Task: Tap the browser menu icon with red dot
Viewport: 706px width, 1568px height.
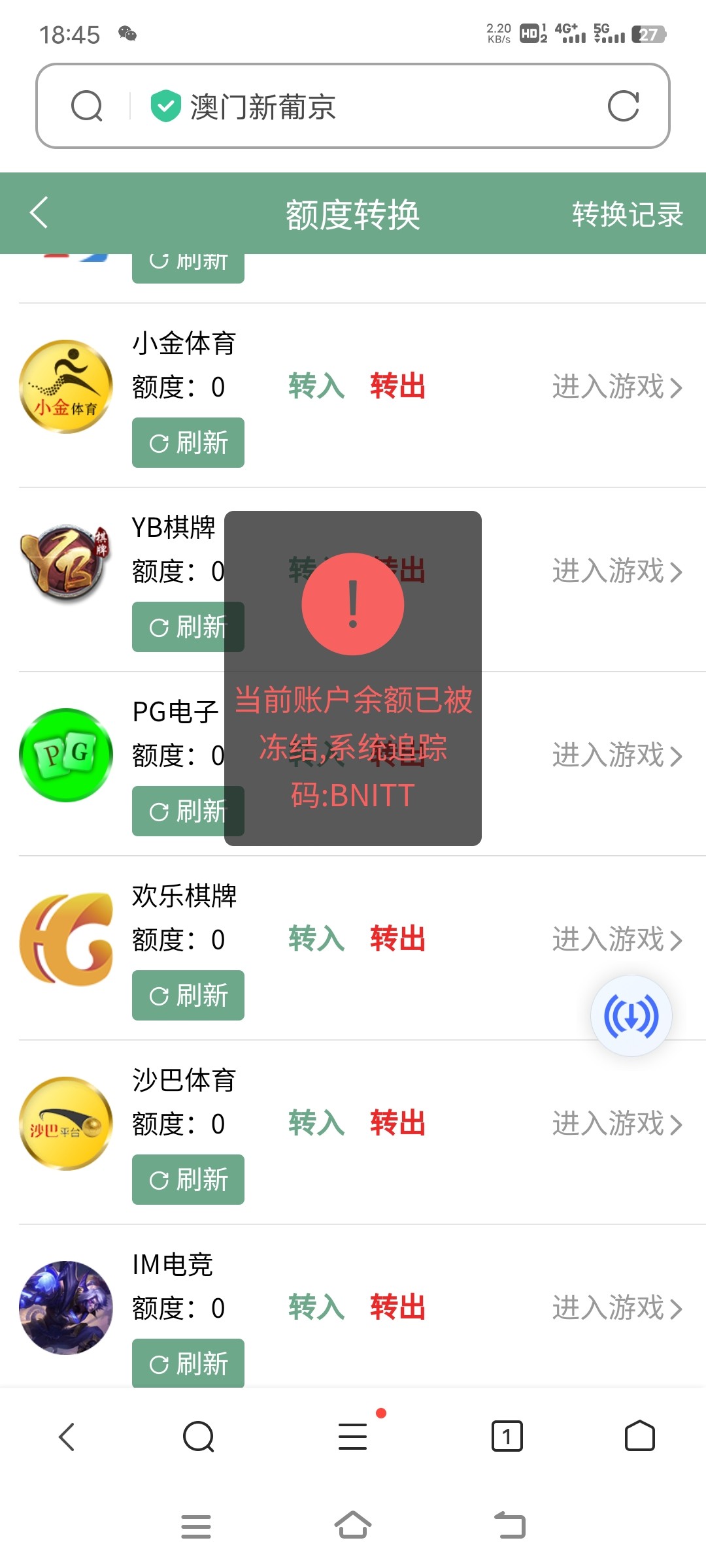Action: (353, 1435)
